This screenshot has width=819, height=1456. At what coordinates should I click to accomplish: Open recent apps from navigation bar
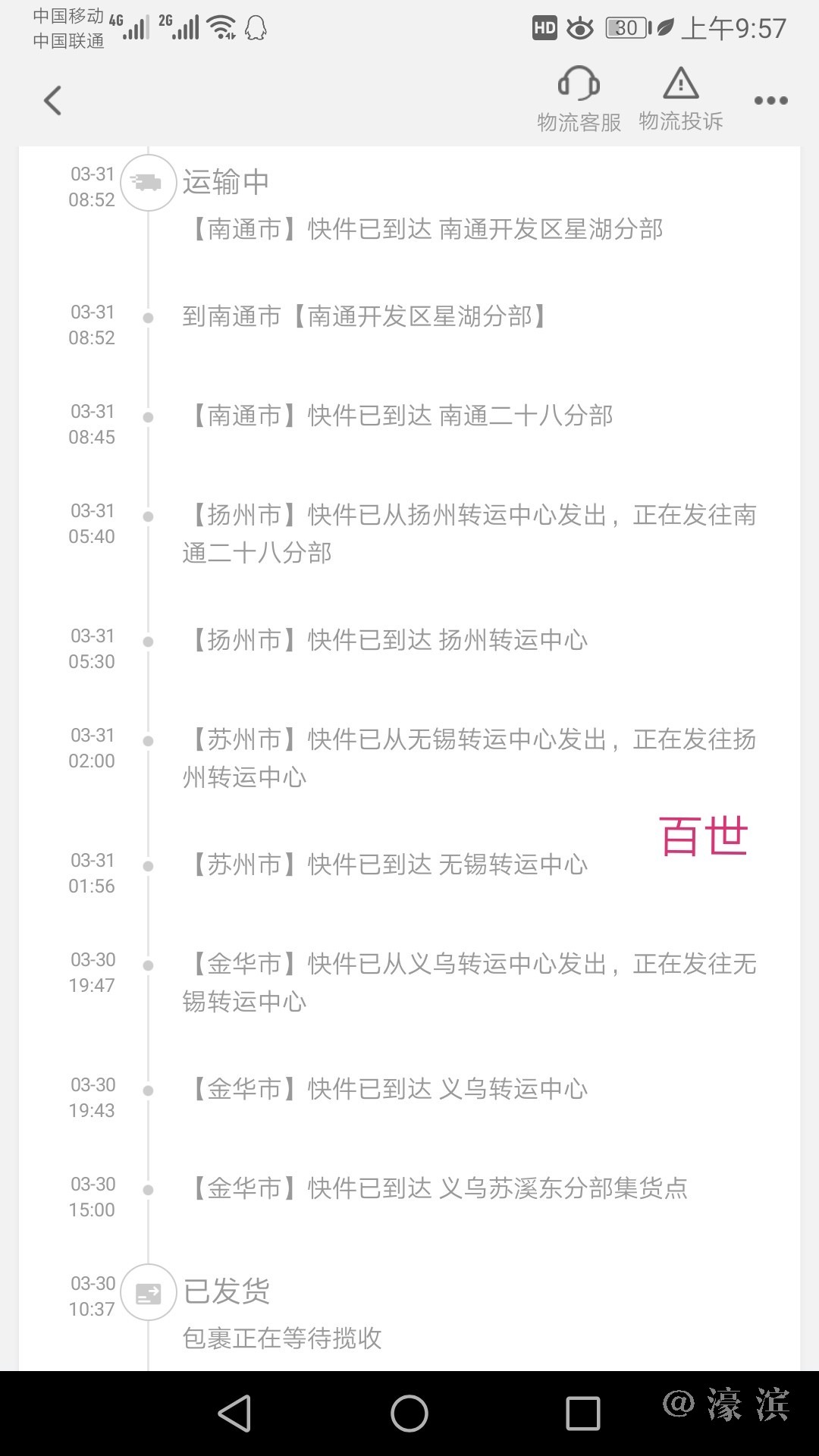tap(582, 1414)
